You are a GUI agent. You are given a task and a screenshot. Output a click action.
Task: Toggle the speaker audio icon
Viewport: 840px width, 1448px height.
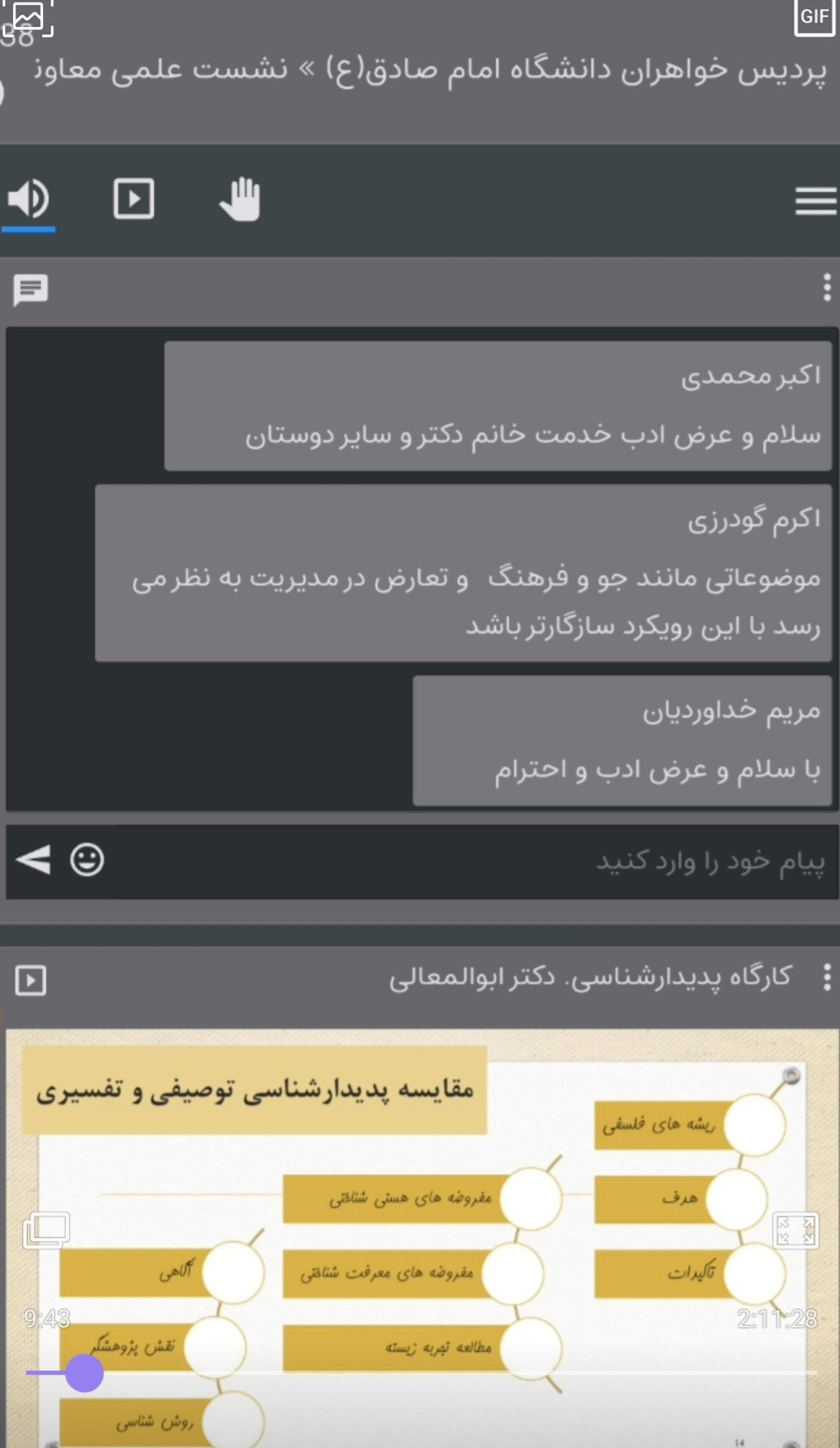pos(28,199)
